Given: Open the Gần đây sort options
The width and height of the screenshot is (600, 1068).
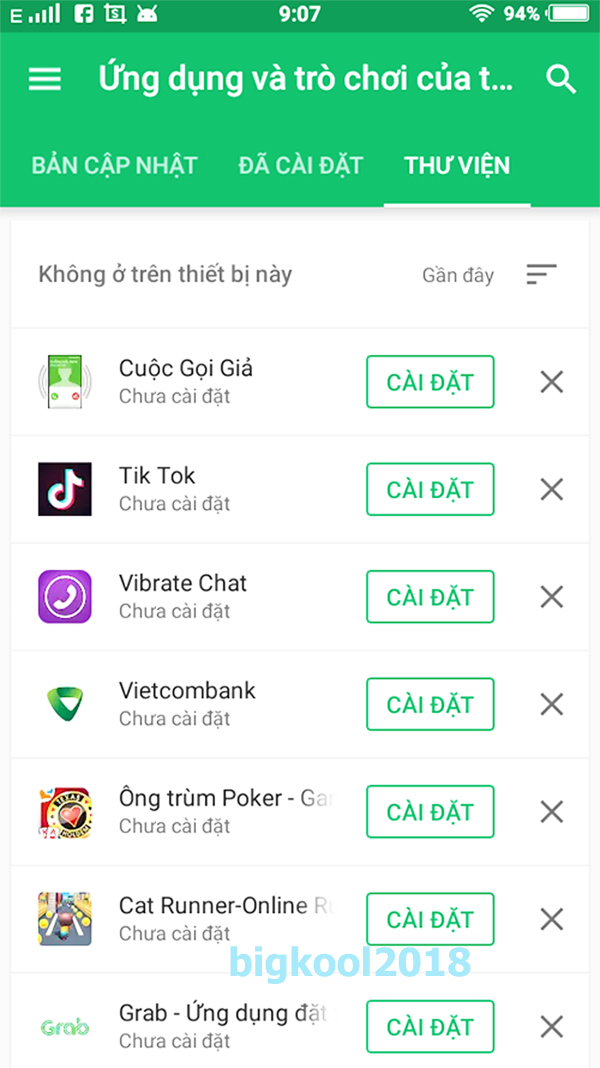Looking at the screenshot, I should coord(490,275).
